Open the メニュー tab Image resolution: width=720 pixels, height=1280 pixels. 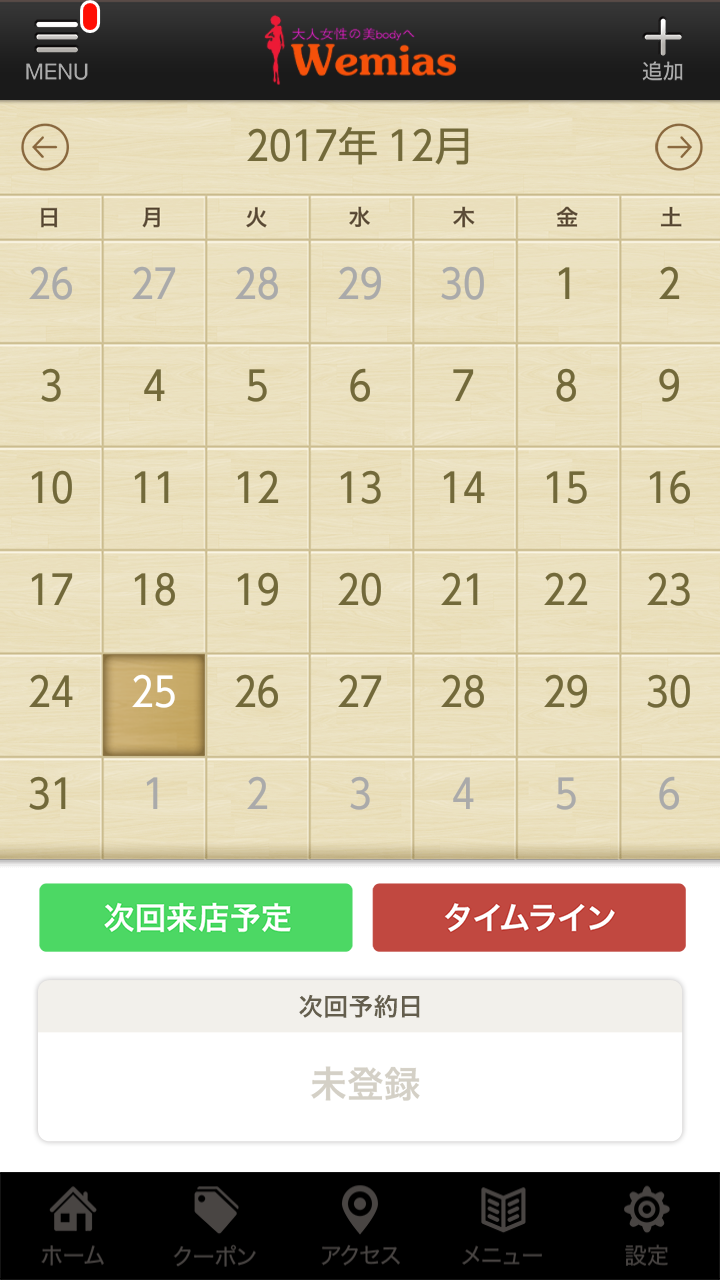503,1227
